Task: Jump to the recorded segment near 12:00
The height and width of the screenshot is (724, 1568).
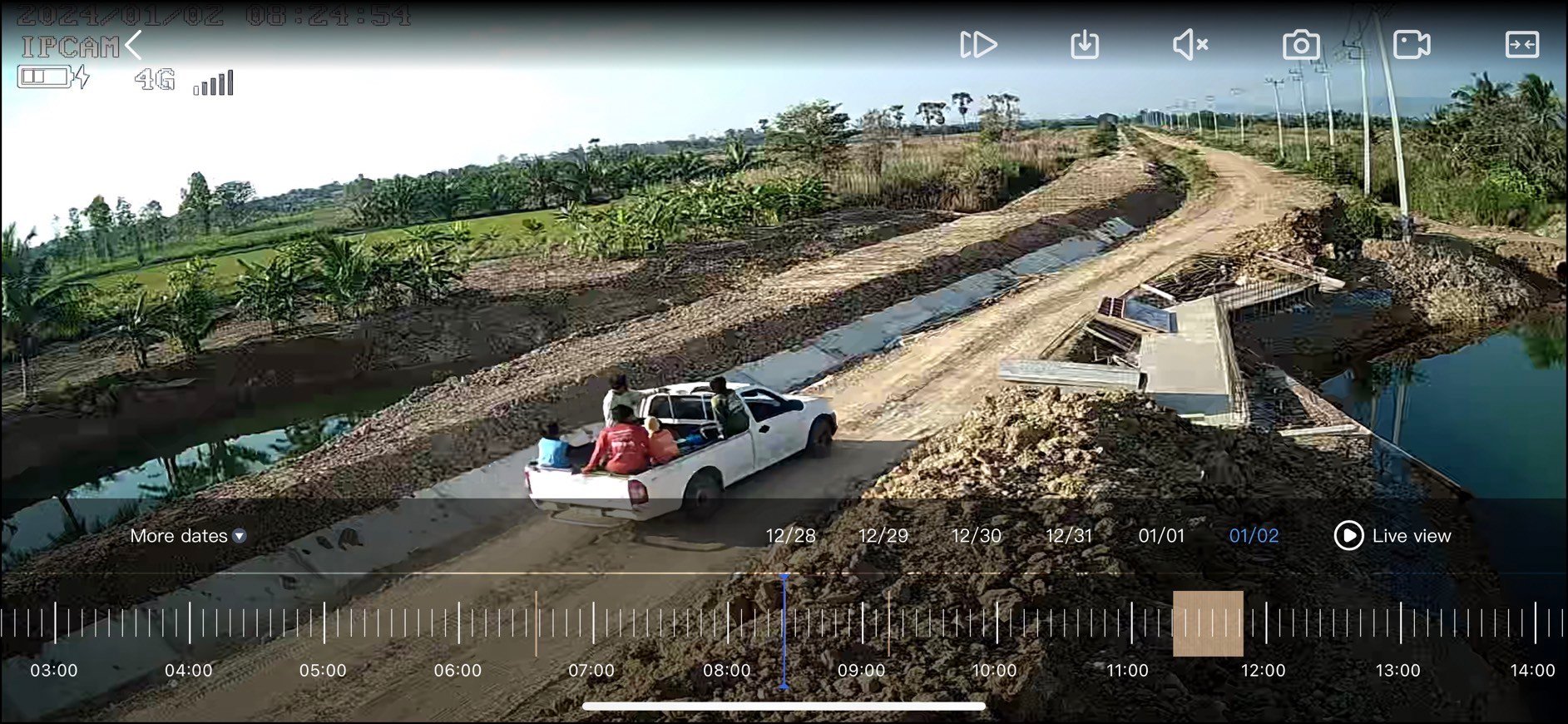Action: click(x=1208, y=623)
